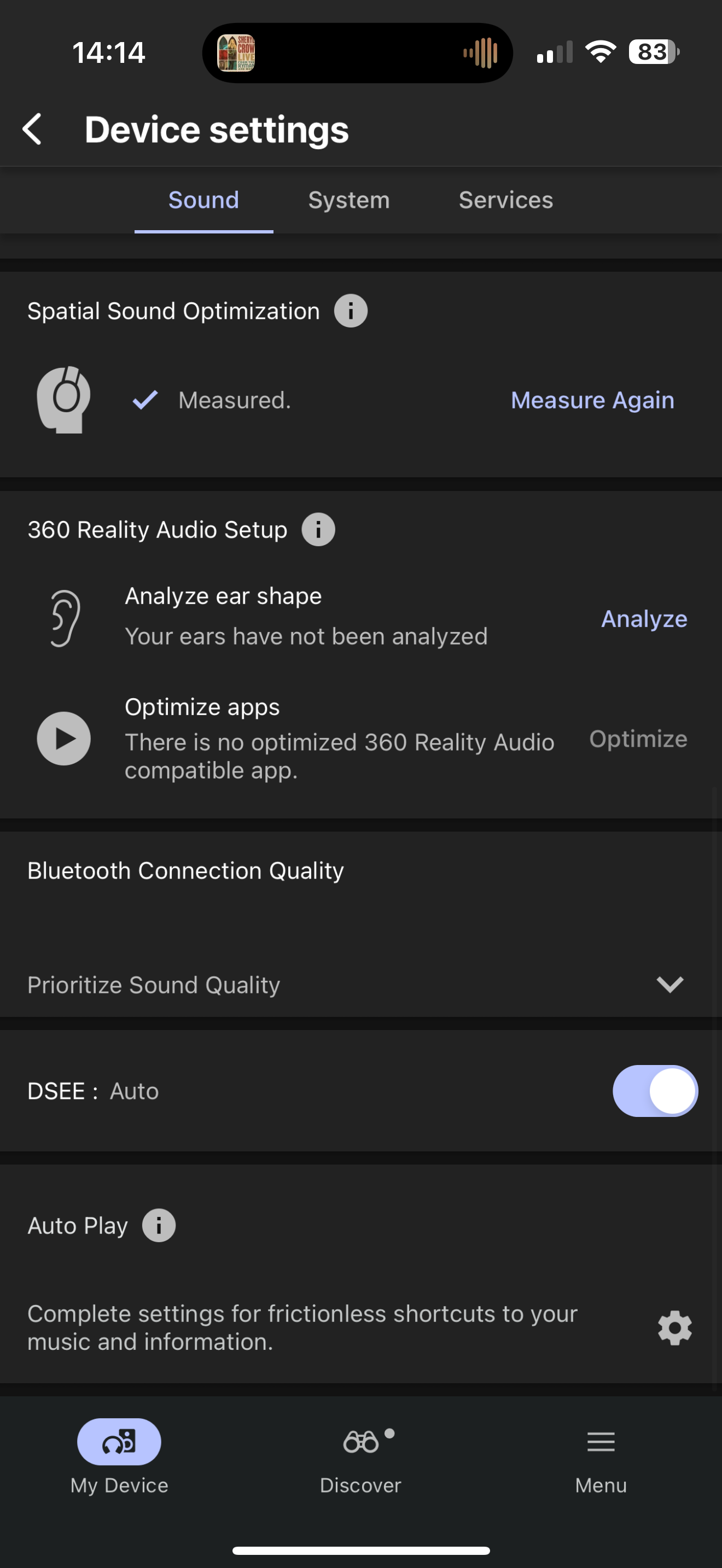Open the My Device tab
722x1568 pixels.
(119, 1456)
